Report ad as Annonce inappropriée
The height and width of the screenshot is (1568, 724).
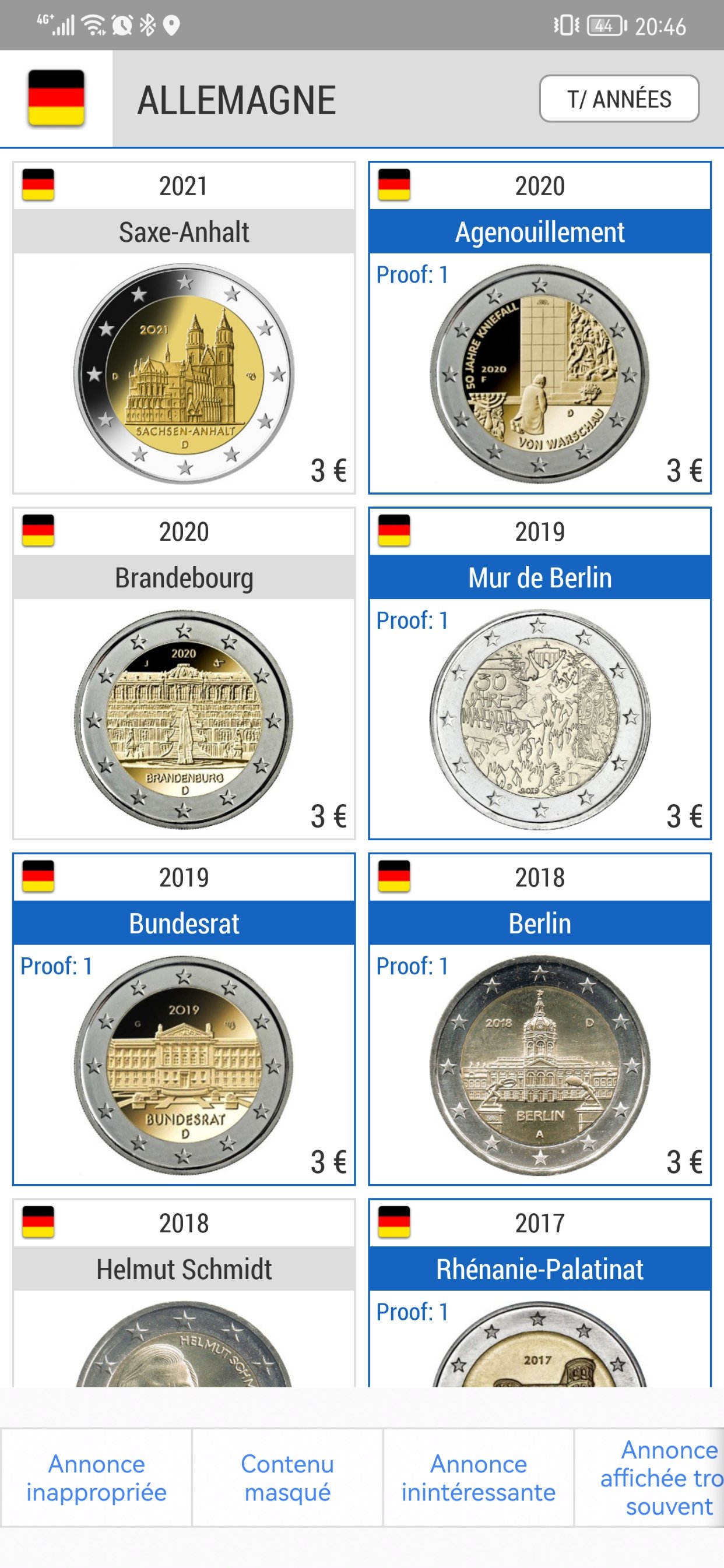(x=96, y=1477)
